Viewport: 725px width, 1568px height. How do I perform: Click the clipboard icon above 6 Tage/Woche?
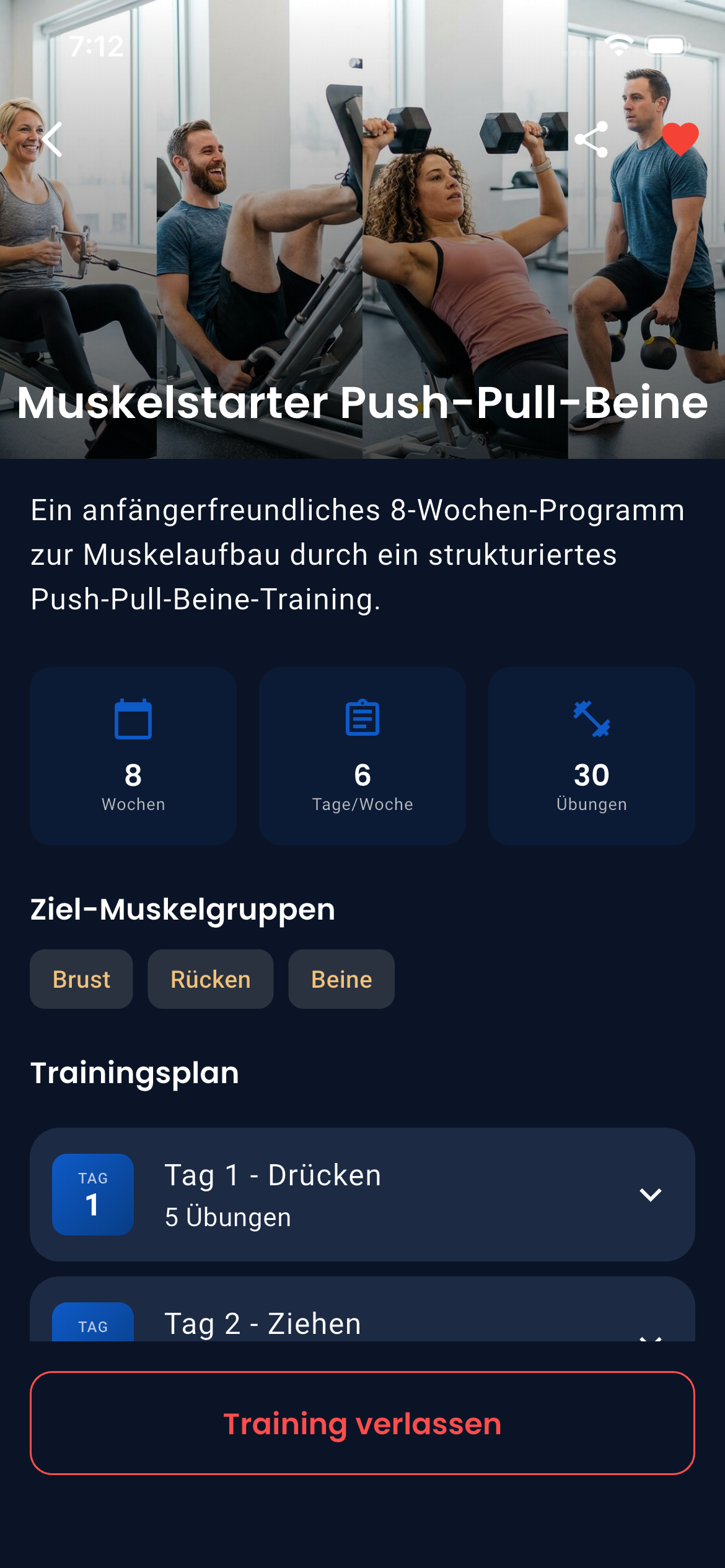point(362,720)
